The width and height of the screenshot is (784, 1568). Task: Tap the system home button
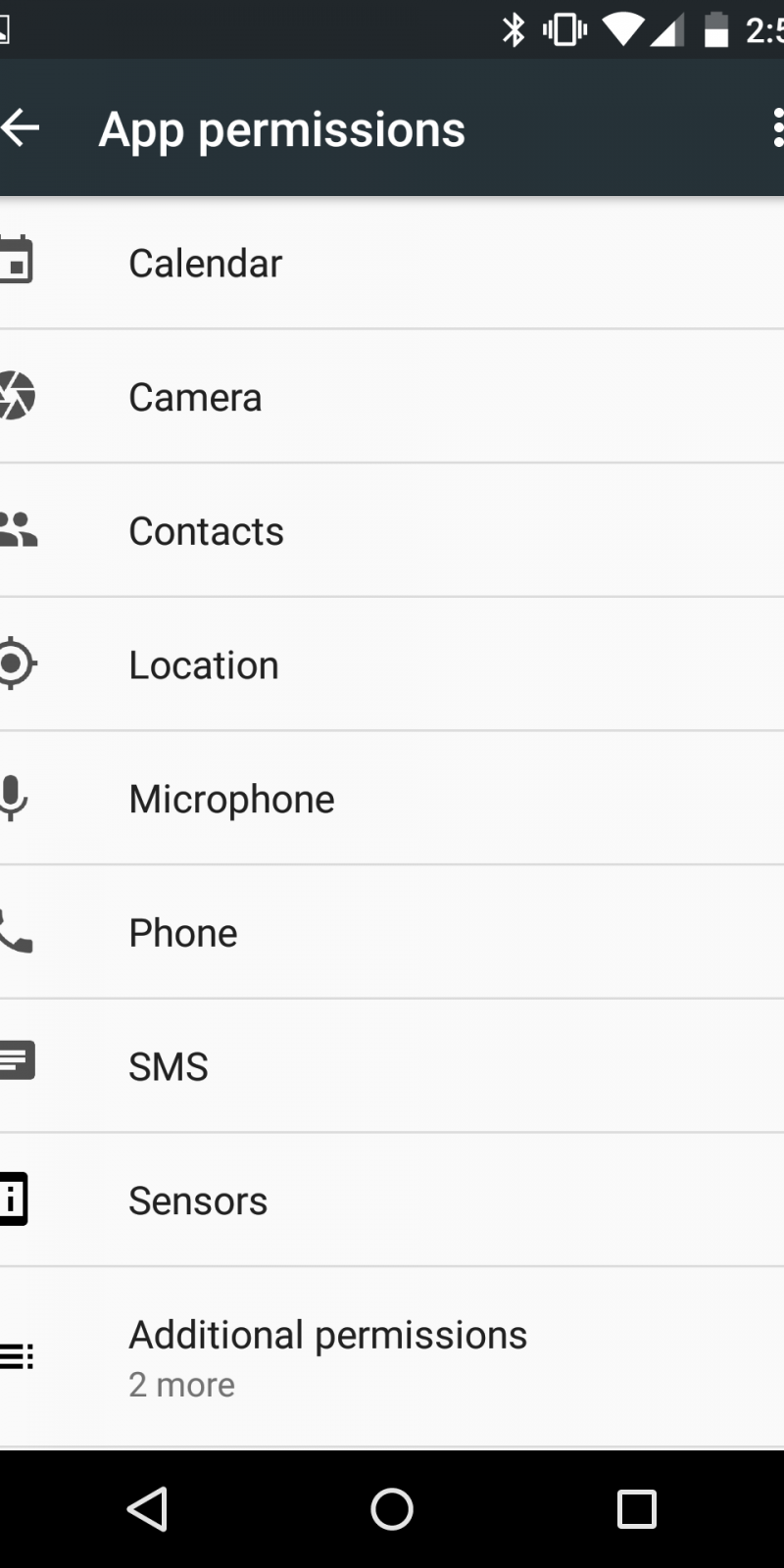(392, 1509)
